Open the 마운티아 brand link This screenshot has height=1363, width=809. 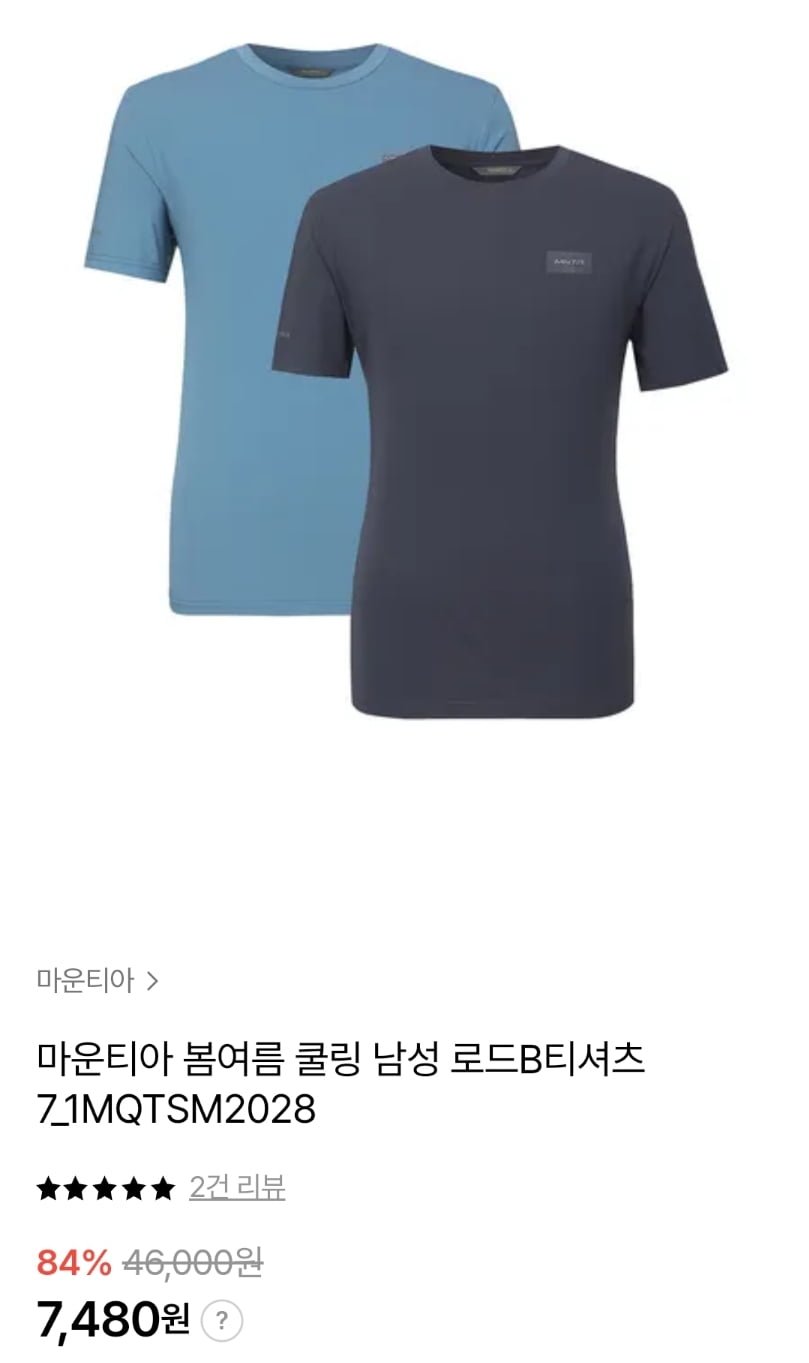pos(97,980)
